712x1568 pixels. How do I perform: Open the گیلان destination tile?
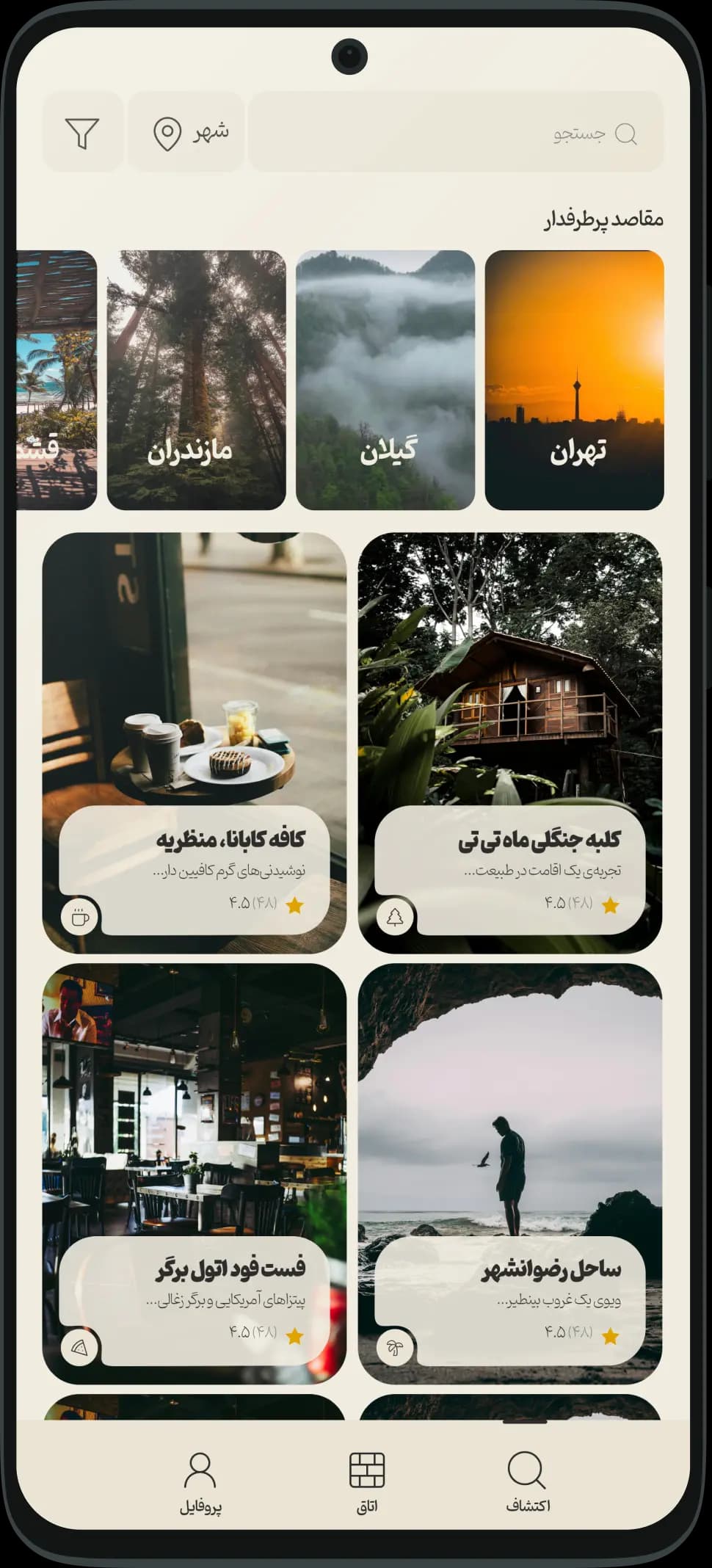coord(385,380)
